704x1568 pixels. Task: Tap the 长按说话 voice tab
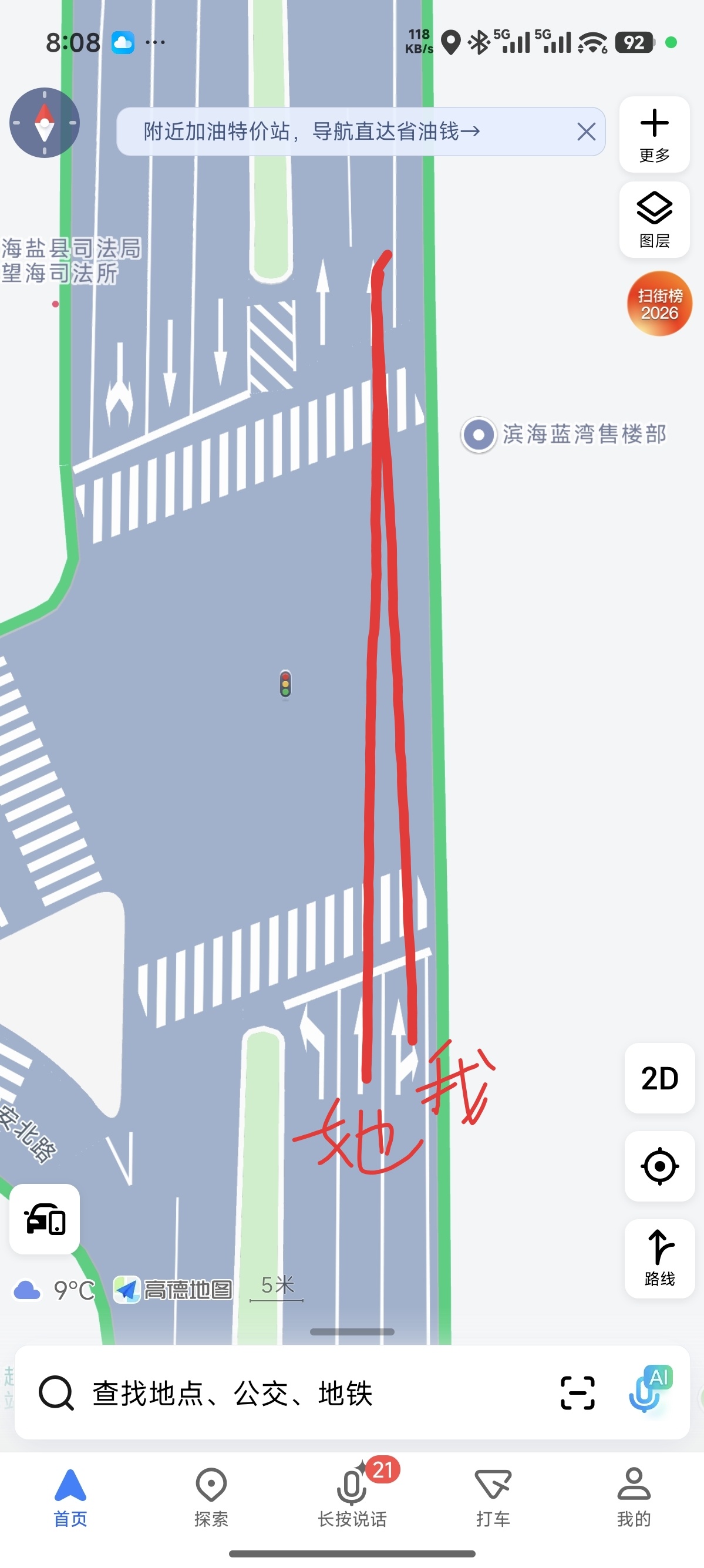352,1498
